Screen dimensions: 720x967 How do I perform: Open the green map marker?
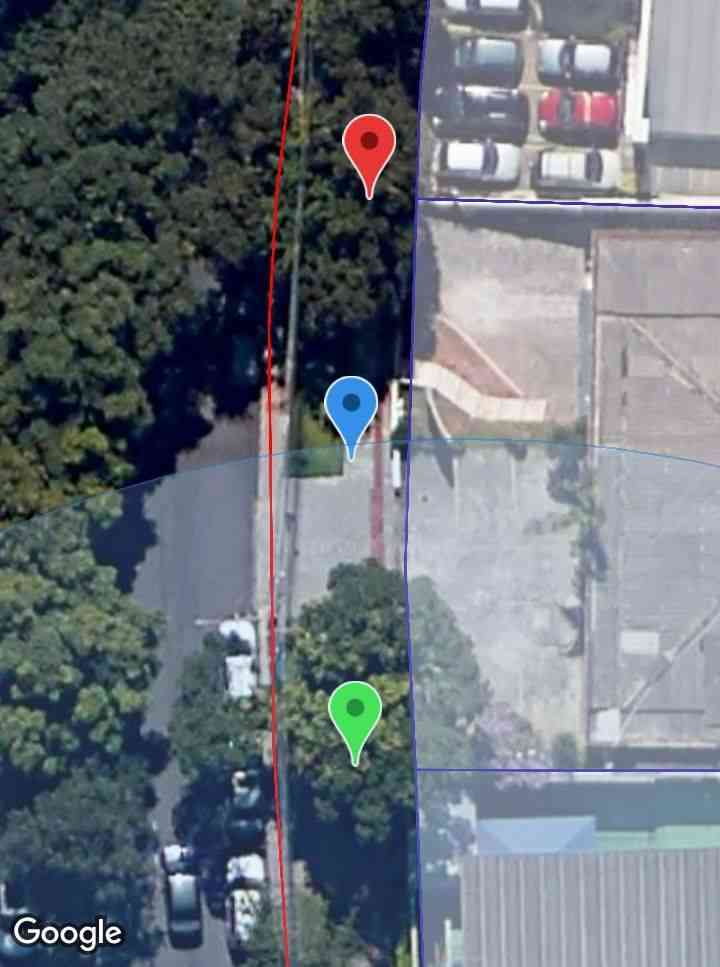tap(355, 712)
